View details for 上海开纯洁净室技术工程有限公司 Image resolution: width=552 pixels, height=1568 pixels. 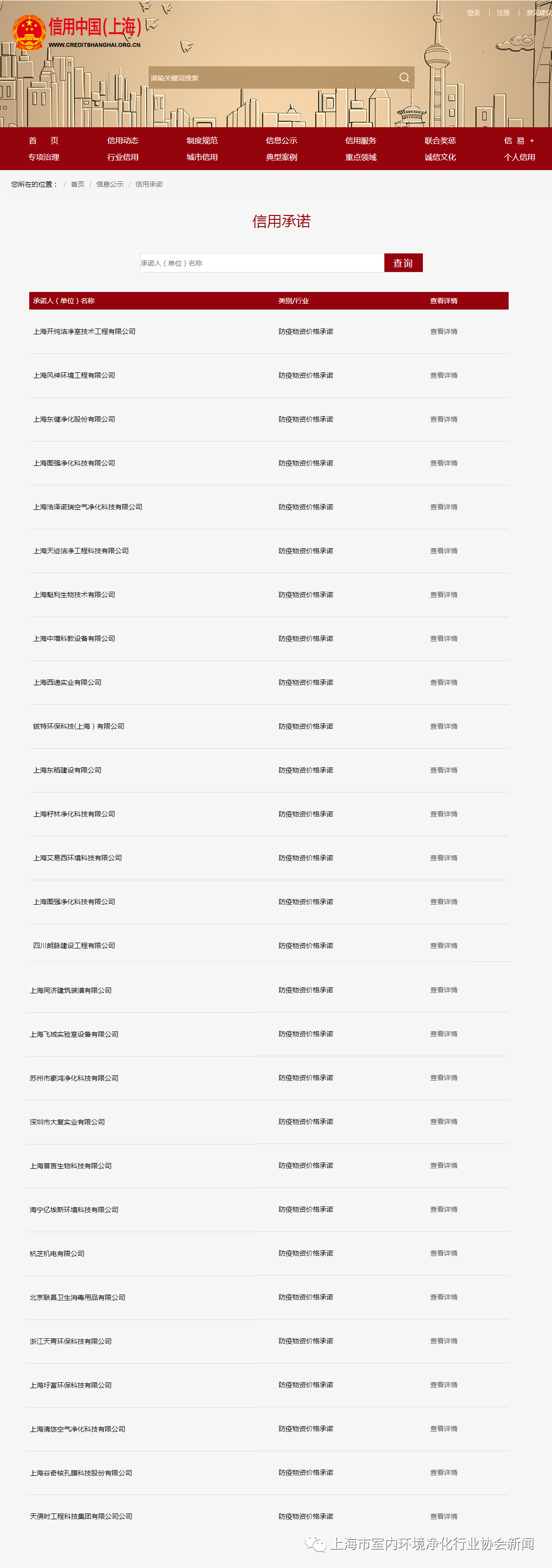(444, 332)
